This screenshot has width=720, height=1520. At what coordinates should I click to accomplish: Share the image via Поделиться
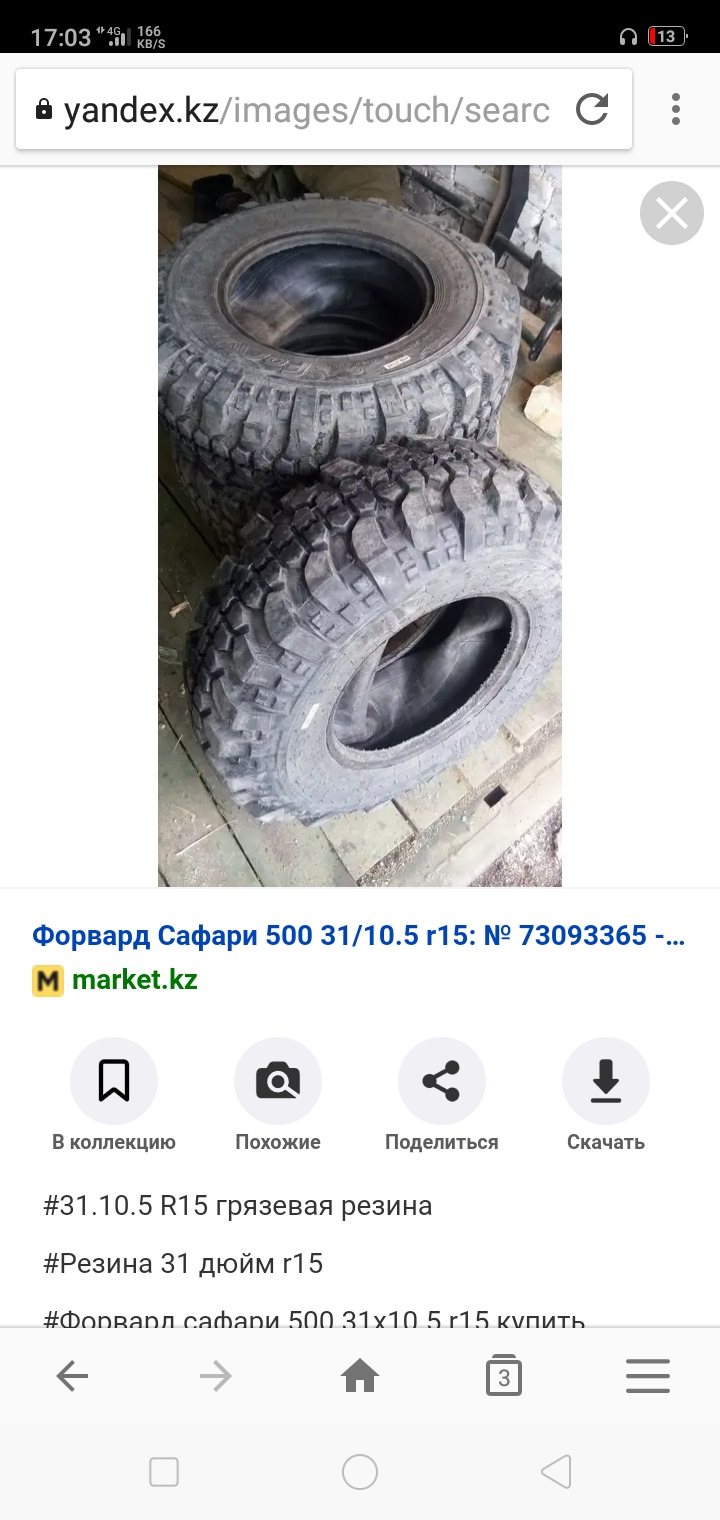(x=442, y=1096)
